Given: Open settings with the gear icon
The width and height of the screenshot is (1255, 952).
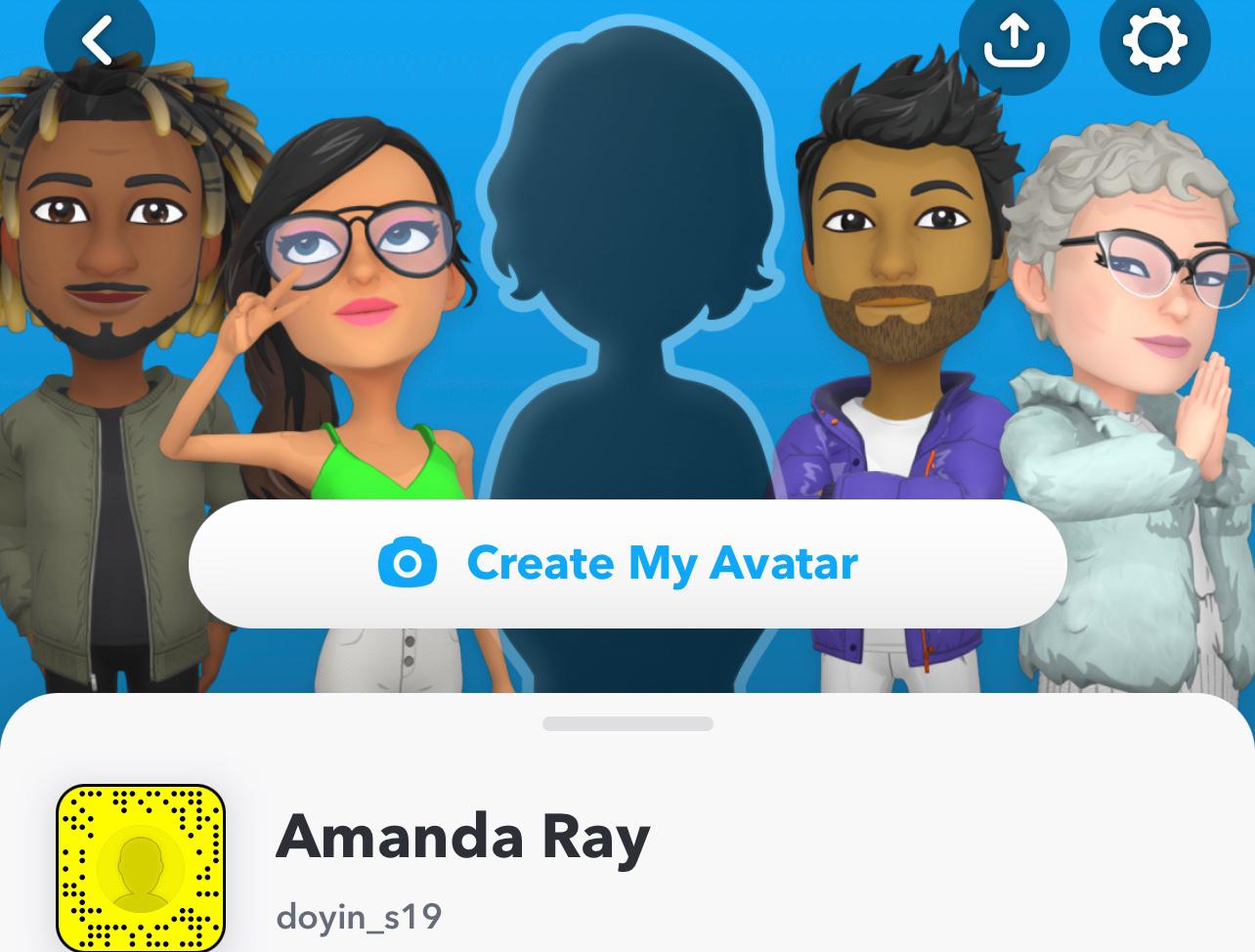Looking at the screenshot, I should pos(1154,41).
